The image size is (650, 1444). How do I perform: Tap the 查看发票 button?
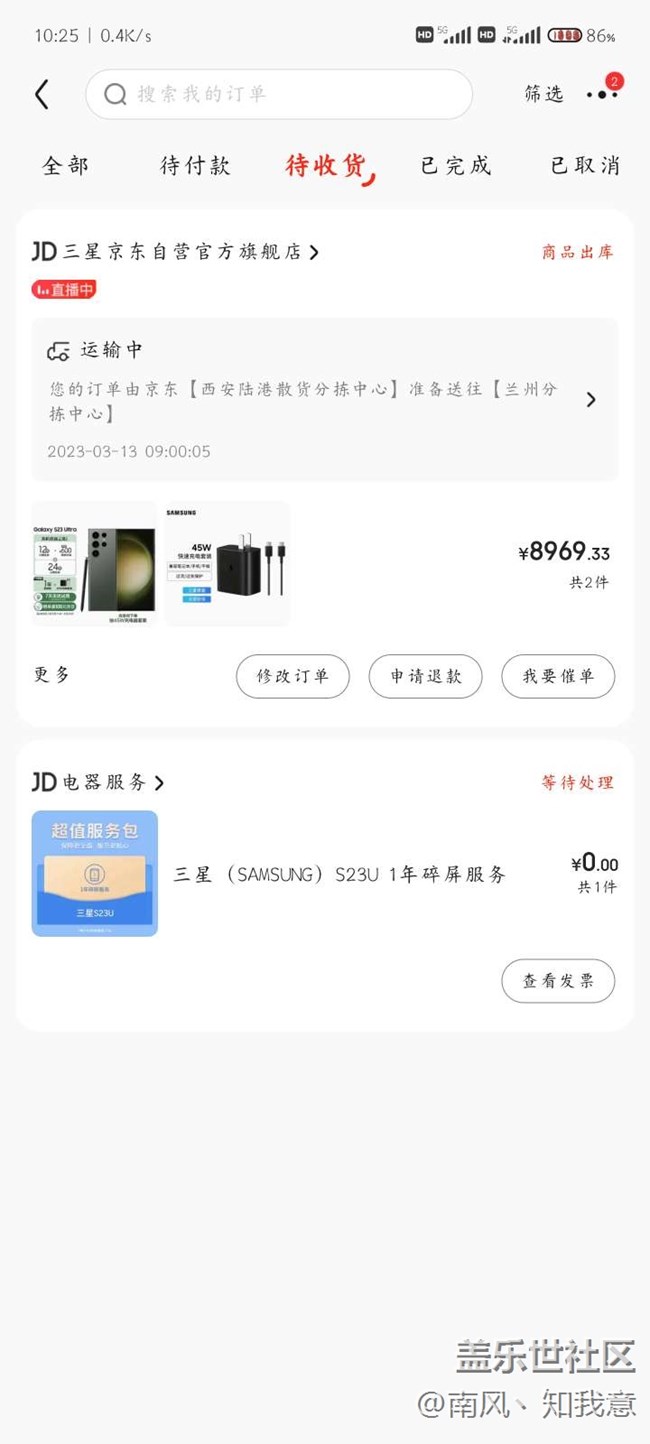pyautogui.click(x=558, y=981)
